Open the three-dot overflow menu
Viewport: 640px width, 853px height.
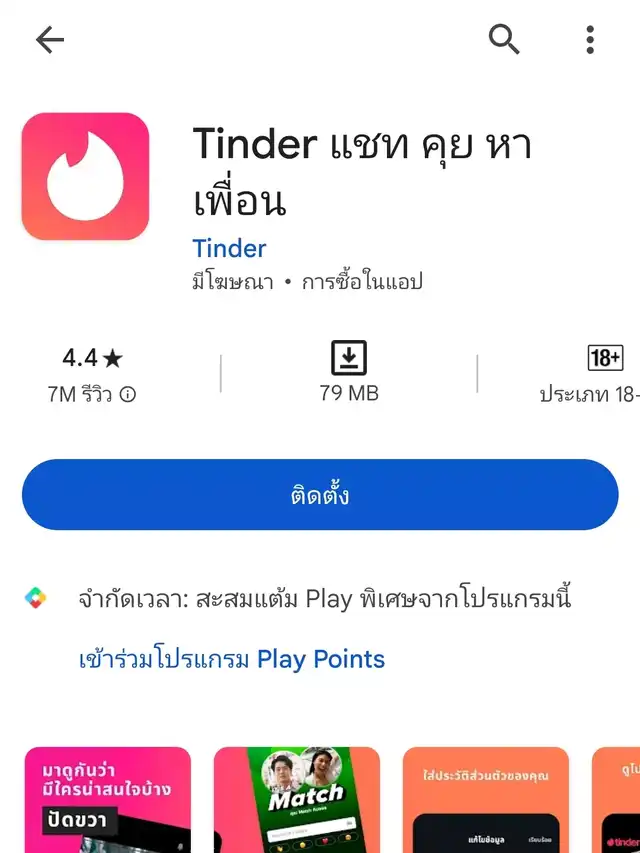pyautogui.click(x=590, y=40)
